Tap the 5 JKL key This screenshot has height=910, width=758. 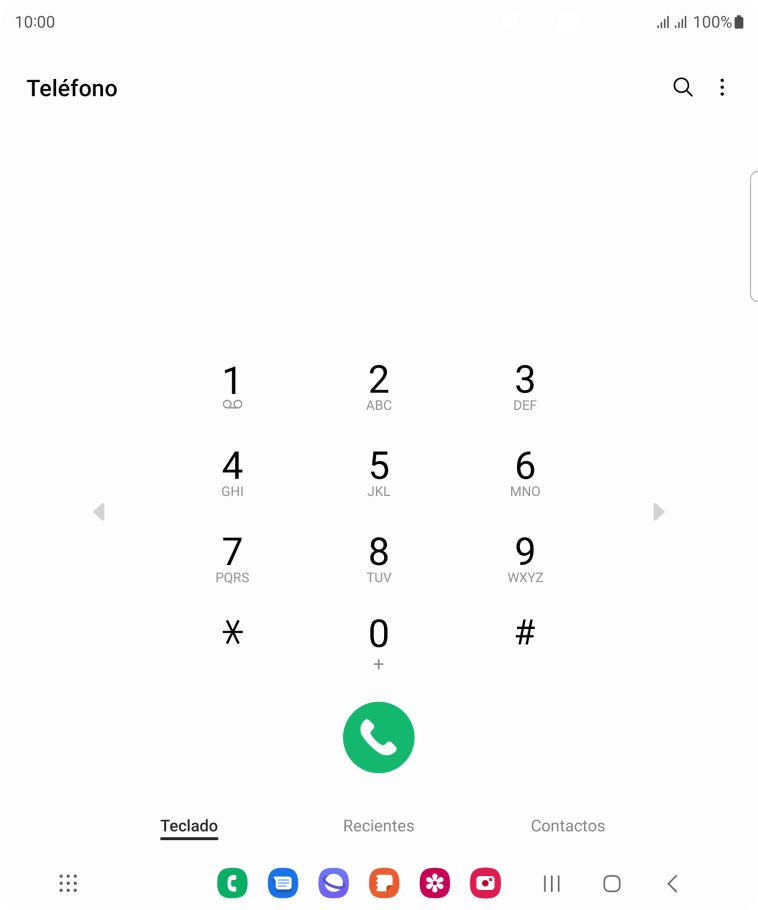378,473
